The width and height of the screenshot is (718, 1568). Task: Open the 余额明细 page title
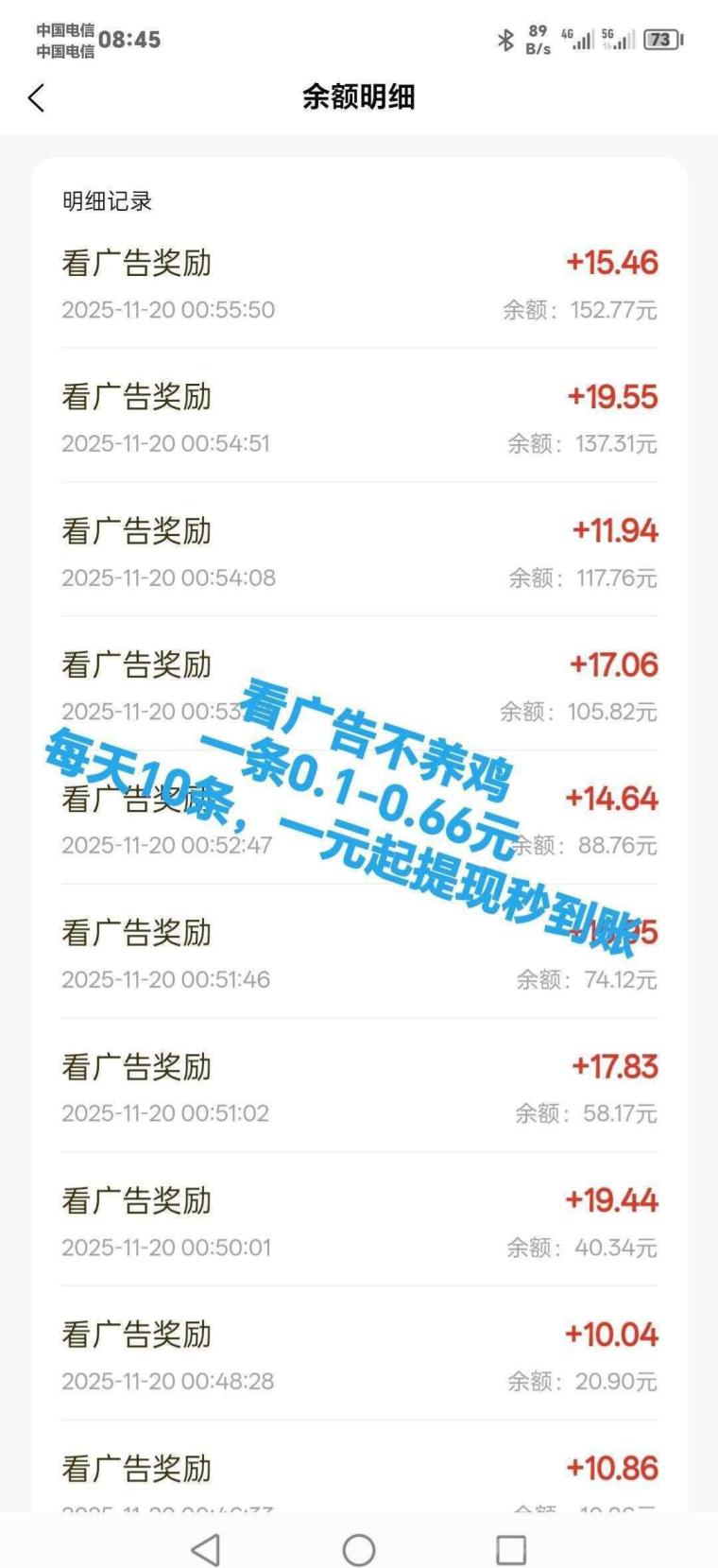(x=358, y=97)
